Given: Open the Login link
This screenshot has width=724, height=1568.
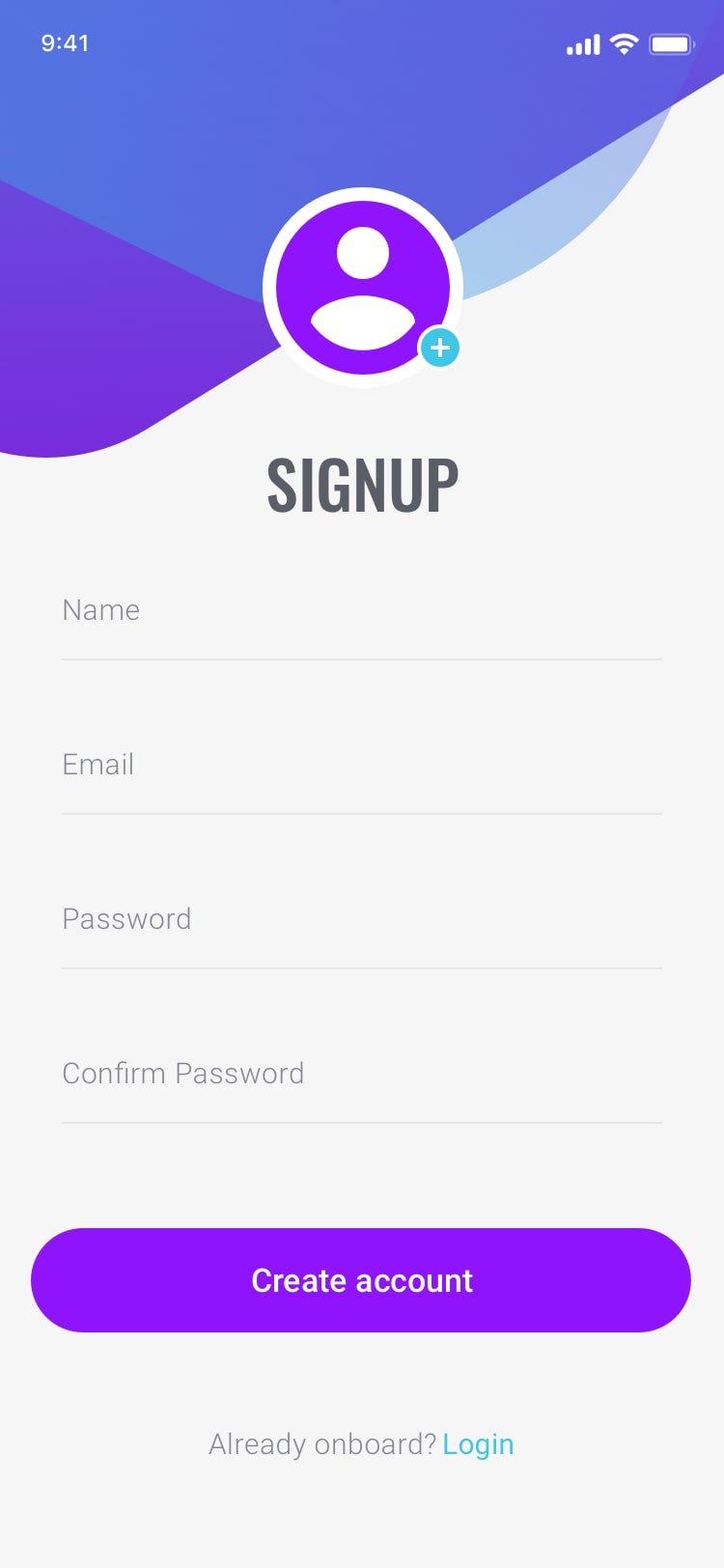Looking at the screenshot, I should (479, 1444).
